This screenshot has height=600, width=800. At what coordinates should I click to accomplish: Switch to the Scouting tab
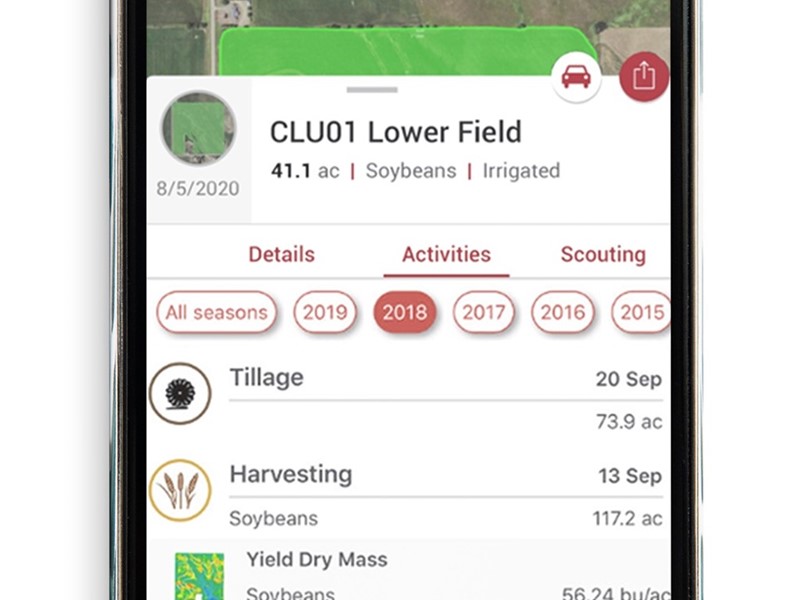point(602,254)
